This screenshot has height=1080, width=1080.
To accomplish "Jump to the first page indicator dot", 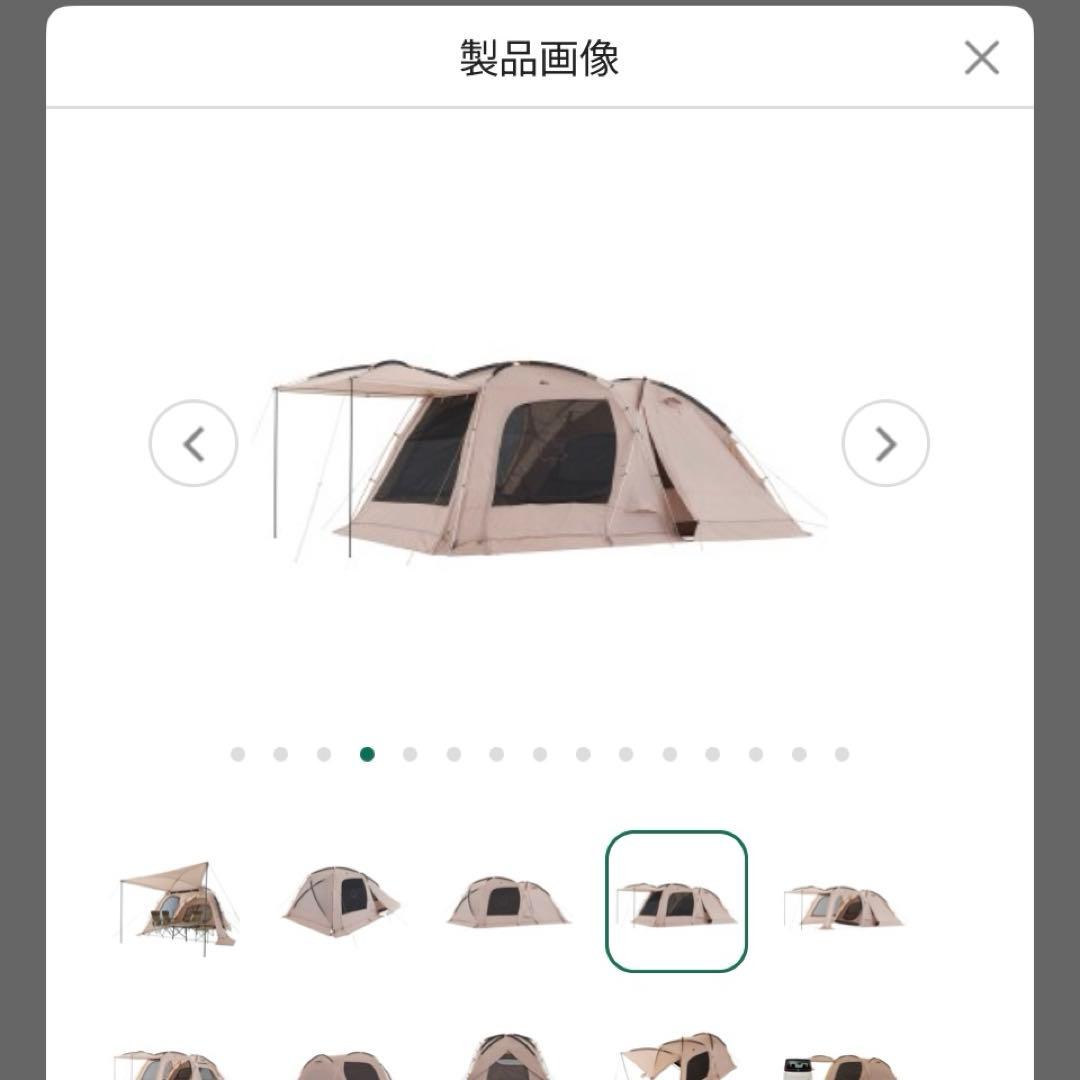I will tap(237, 754).
